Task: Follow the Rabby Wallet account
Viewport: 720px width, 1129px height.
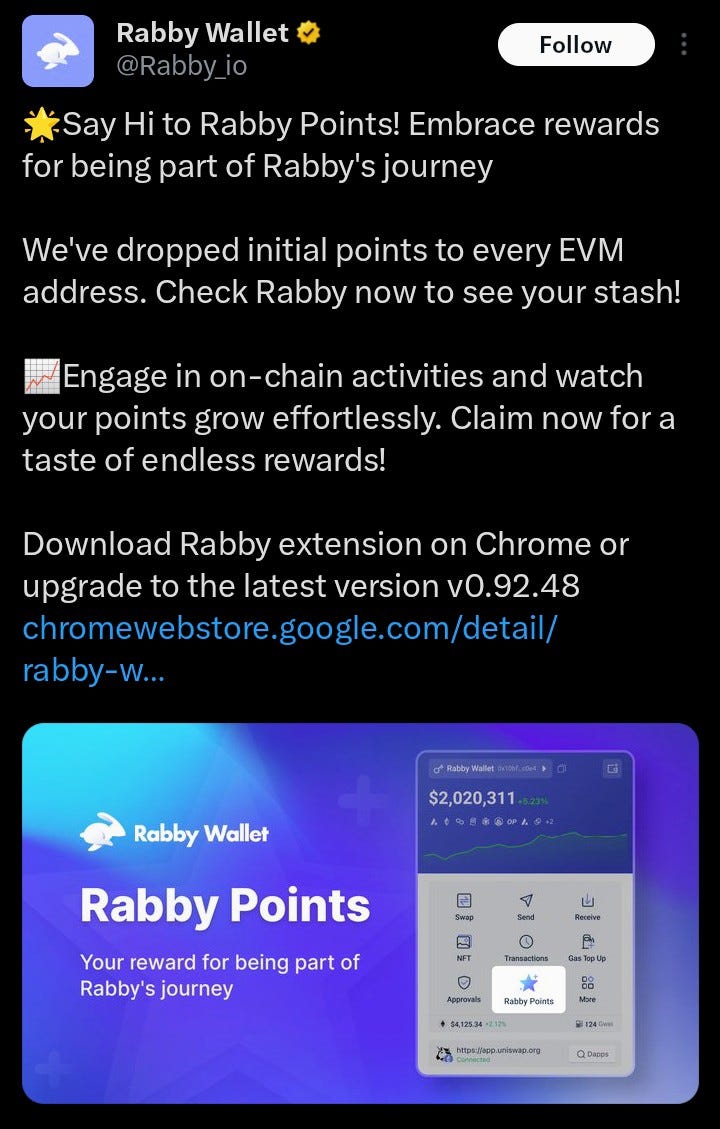Action: click(x=575, y=45)
